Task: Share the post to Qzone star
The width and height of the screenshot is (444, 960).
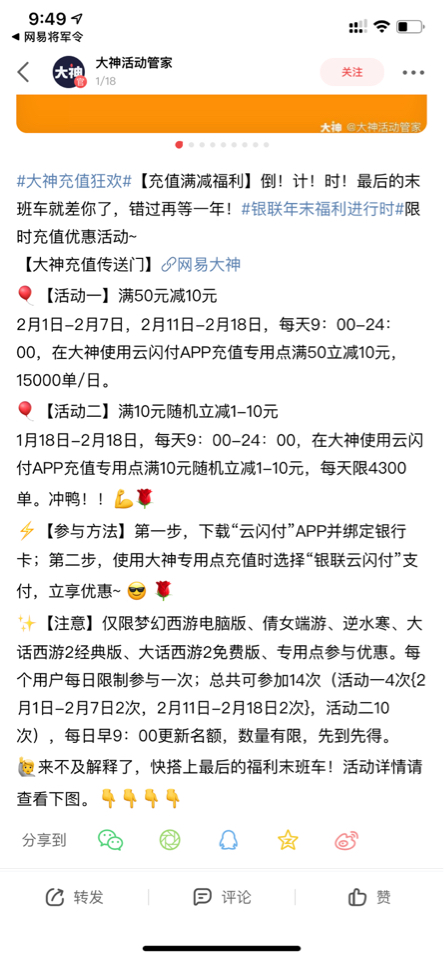Action: 288,840
